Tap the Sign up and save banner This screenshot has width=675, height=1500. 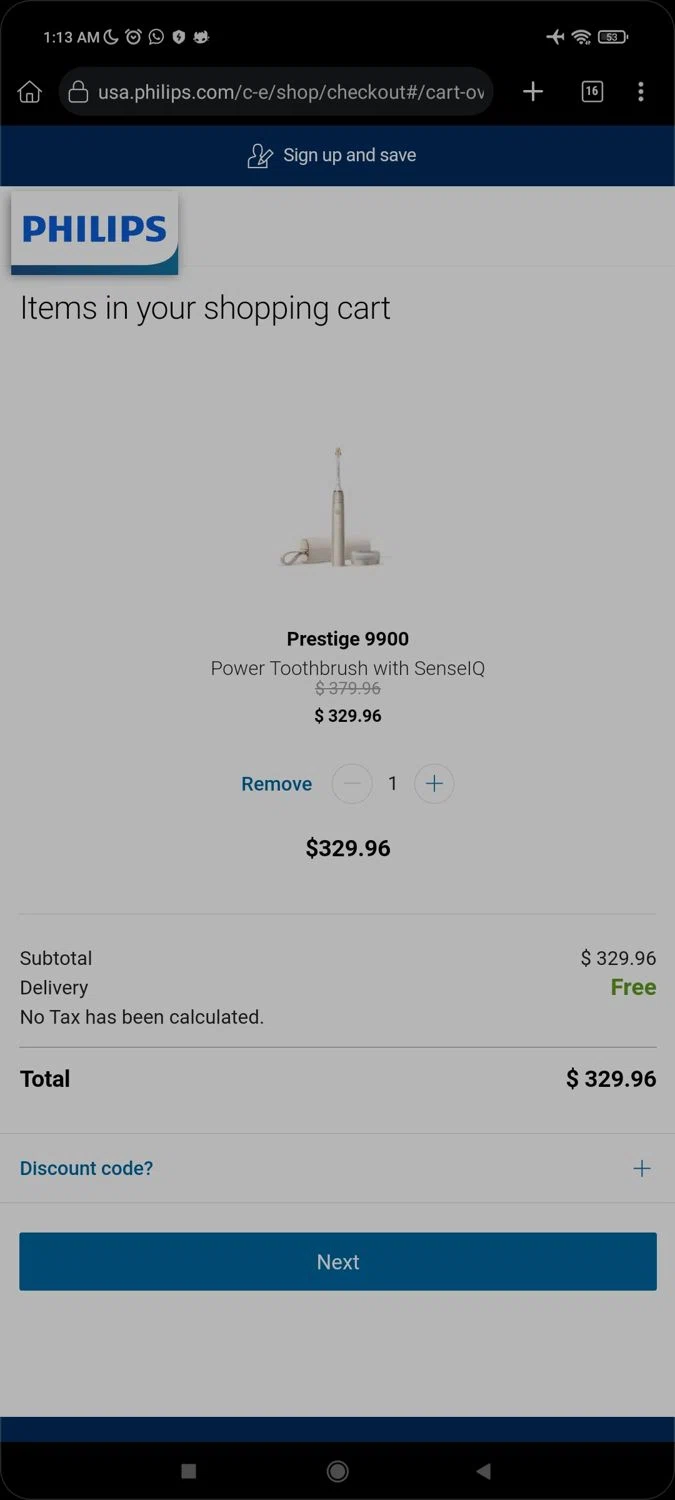pos(337,155)
